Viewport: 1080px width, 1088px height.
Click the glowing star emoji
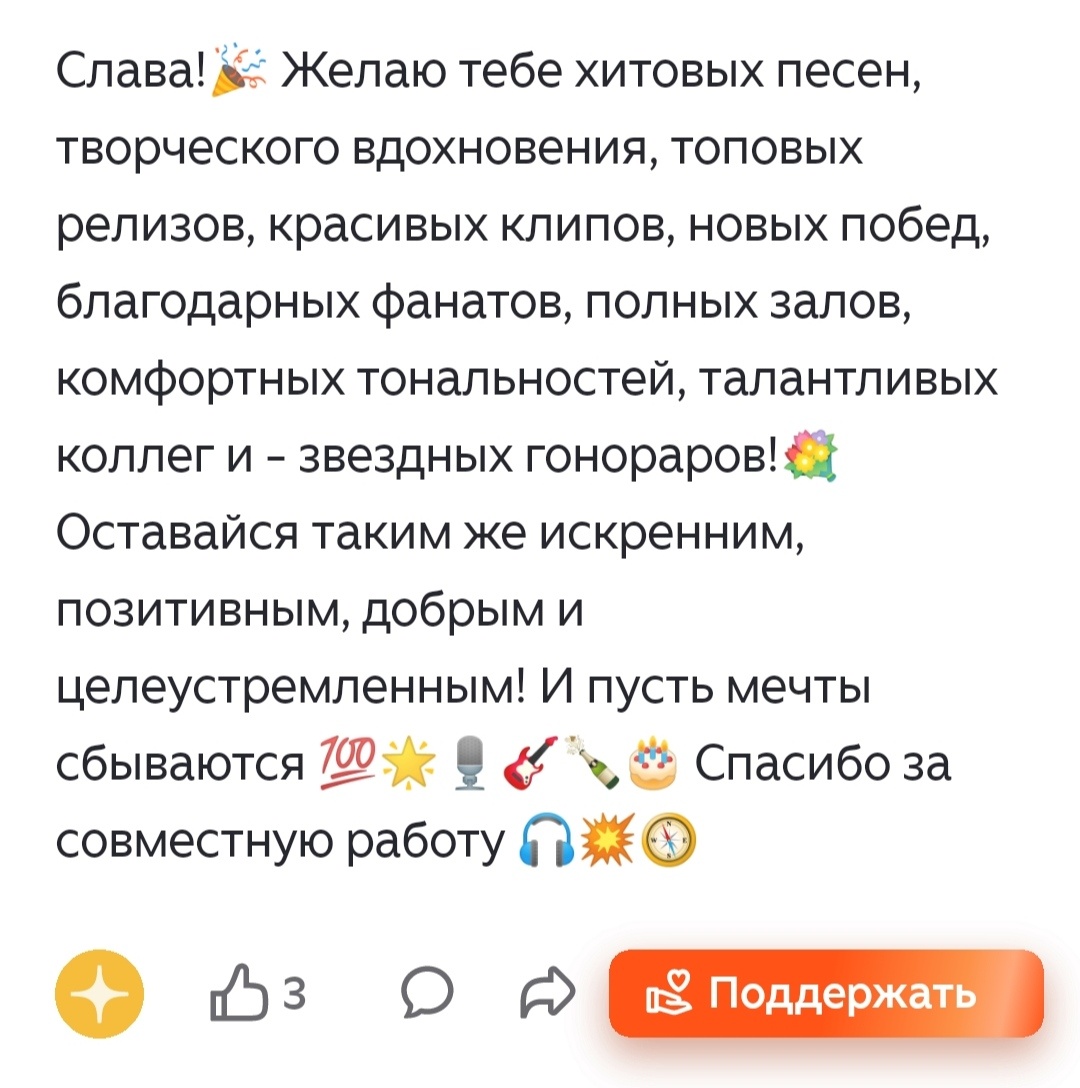(x=409, y=760)
